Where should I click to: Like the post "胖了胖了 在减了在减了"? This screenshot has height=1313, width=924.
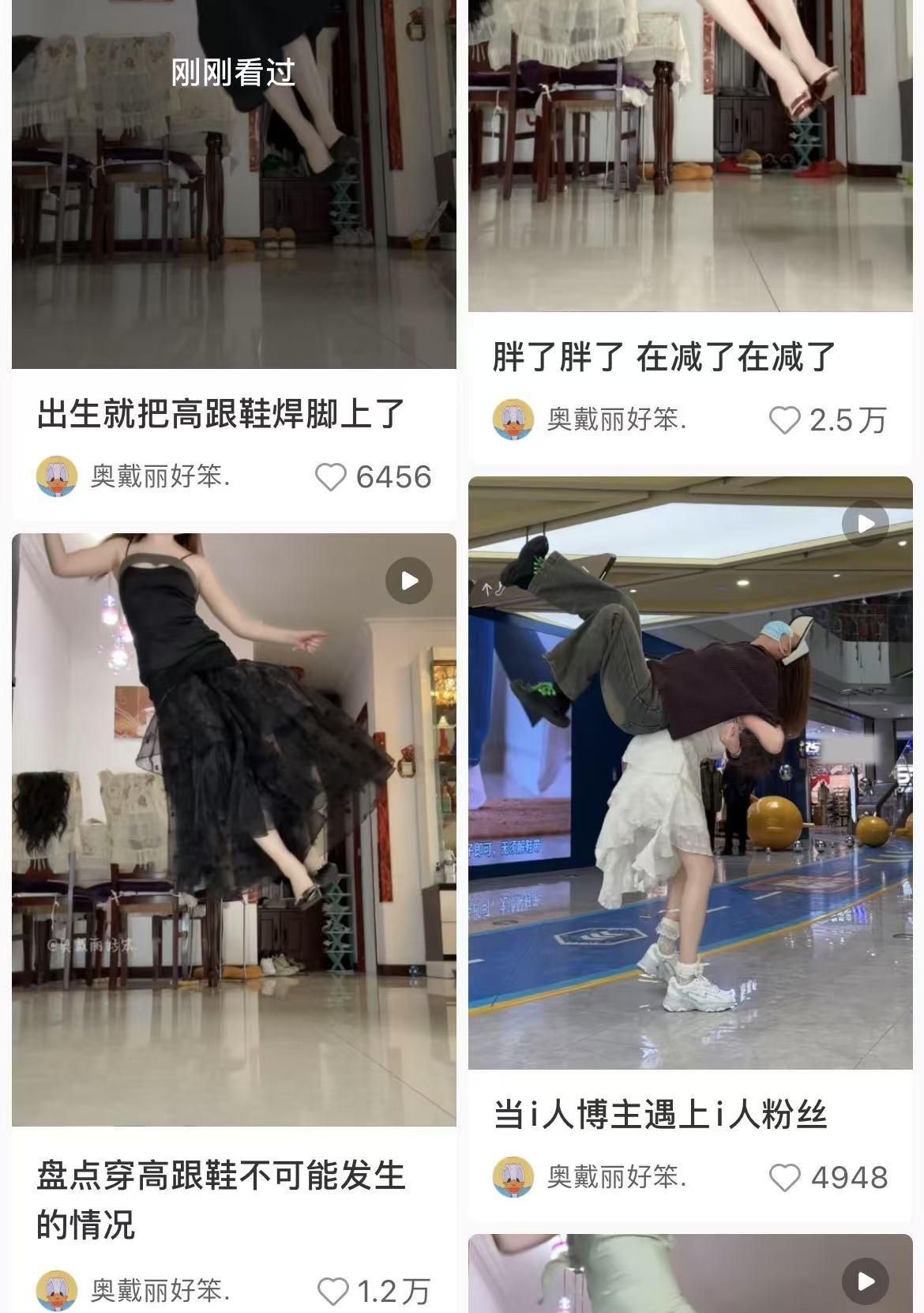(784, 420)
